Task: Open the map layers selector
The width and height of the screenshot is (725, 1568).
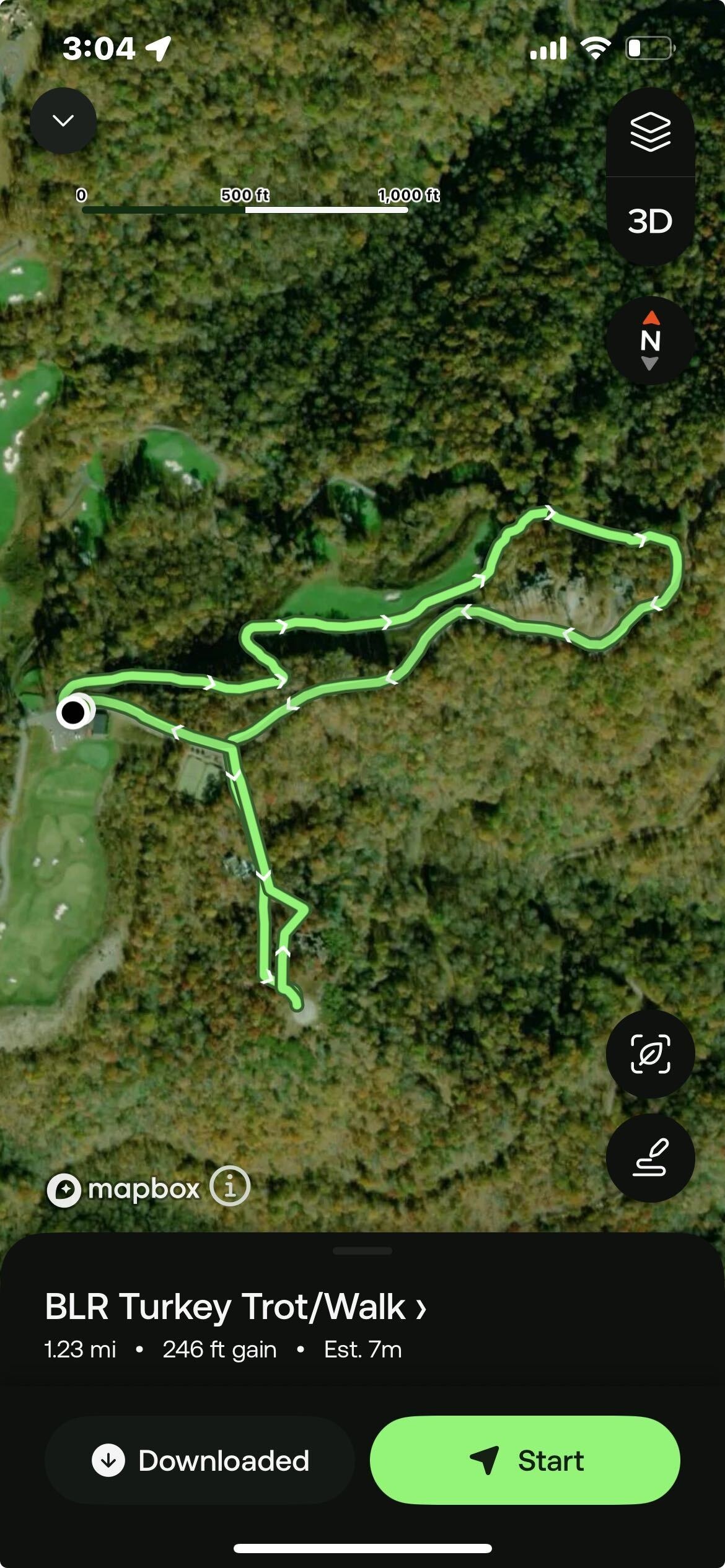Action: click(650, 132)
